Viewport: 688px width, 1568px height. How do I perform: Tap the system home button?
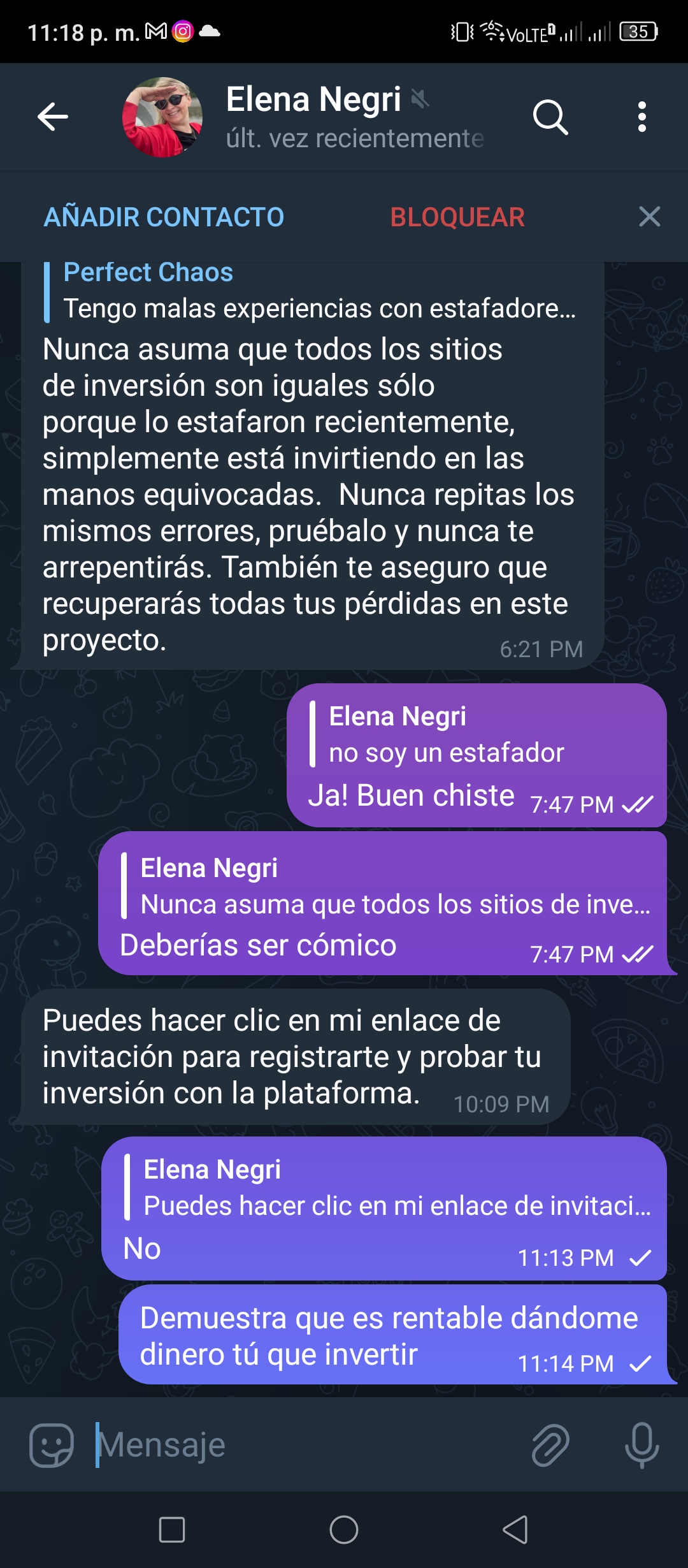[344, 1530]
